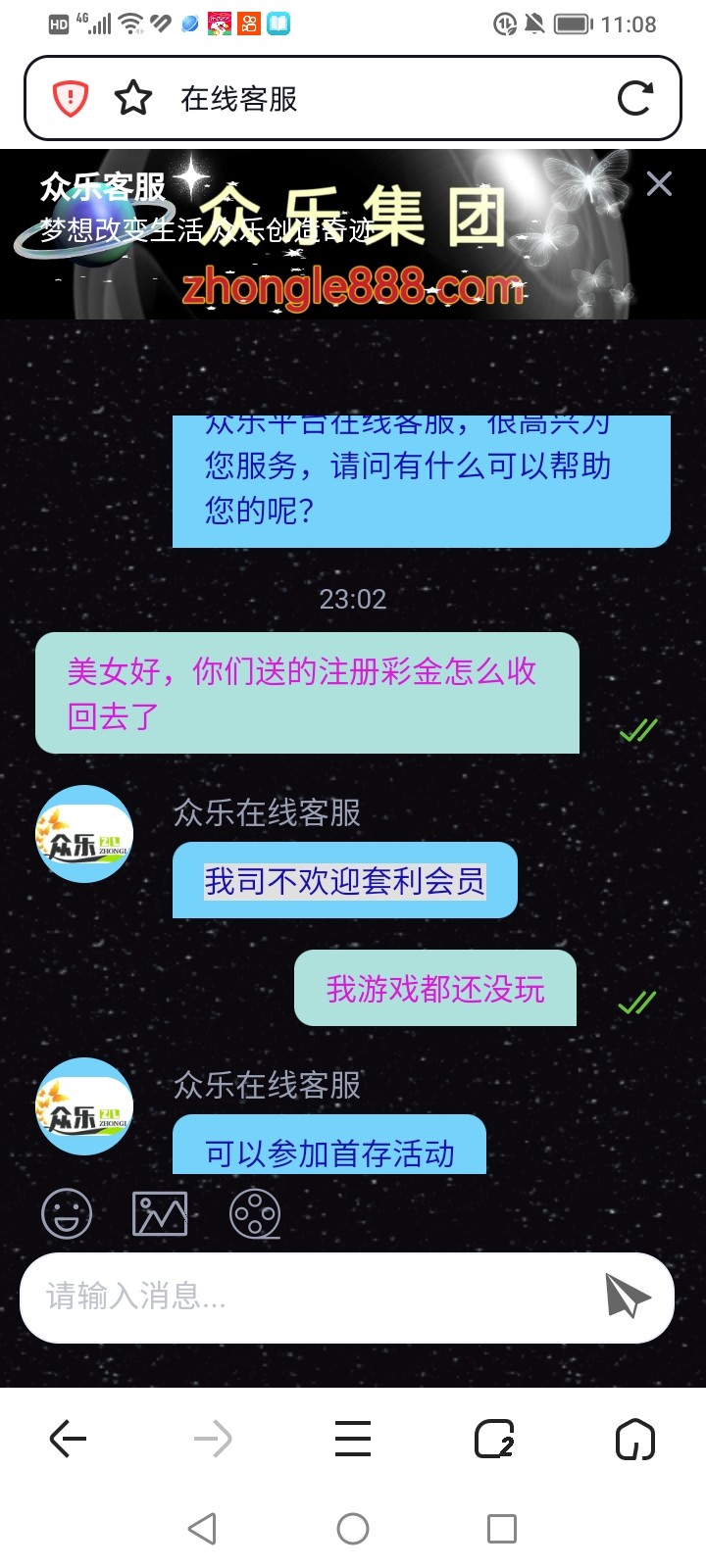This screenshot has width=706, height=1568.
Task: Bookmark this page with the star
Action: pyautogui.click(x=133, y=98)
